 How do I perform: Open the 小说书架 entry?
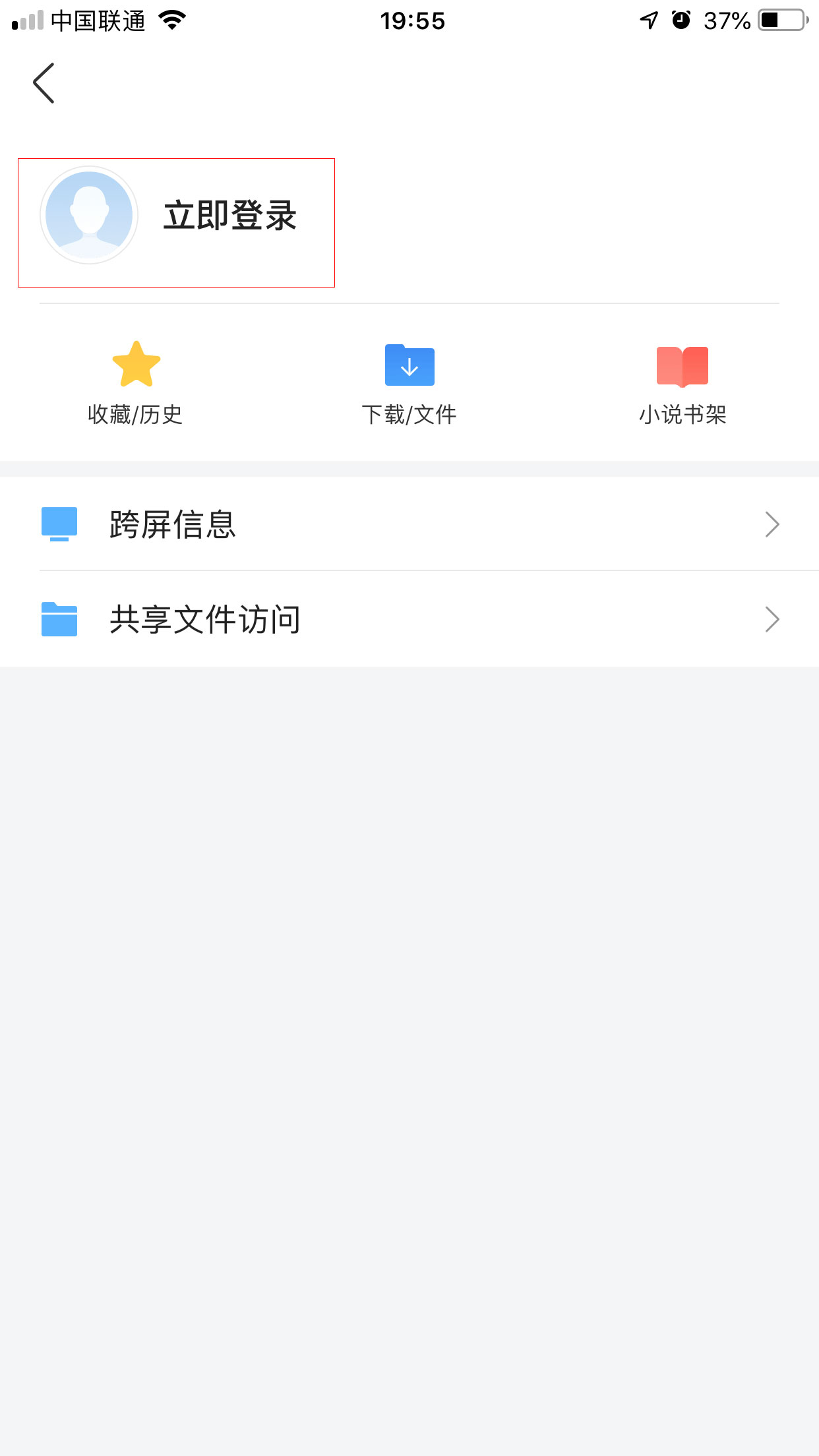point(682,415)
